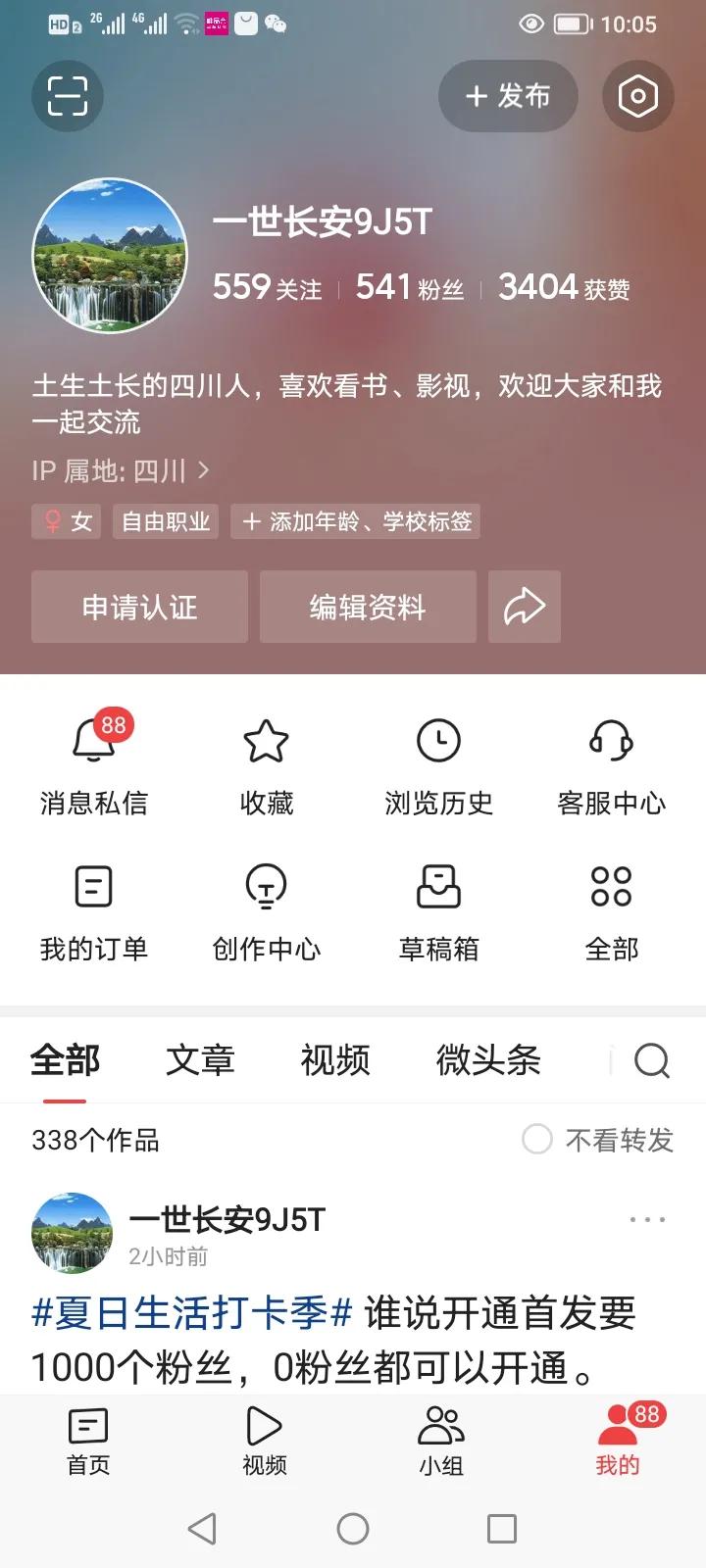
Task: Switch to the 视频 tab
Action: (334, 1060)
